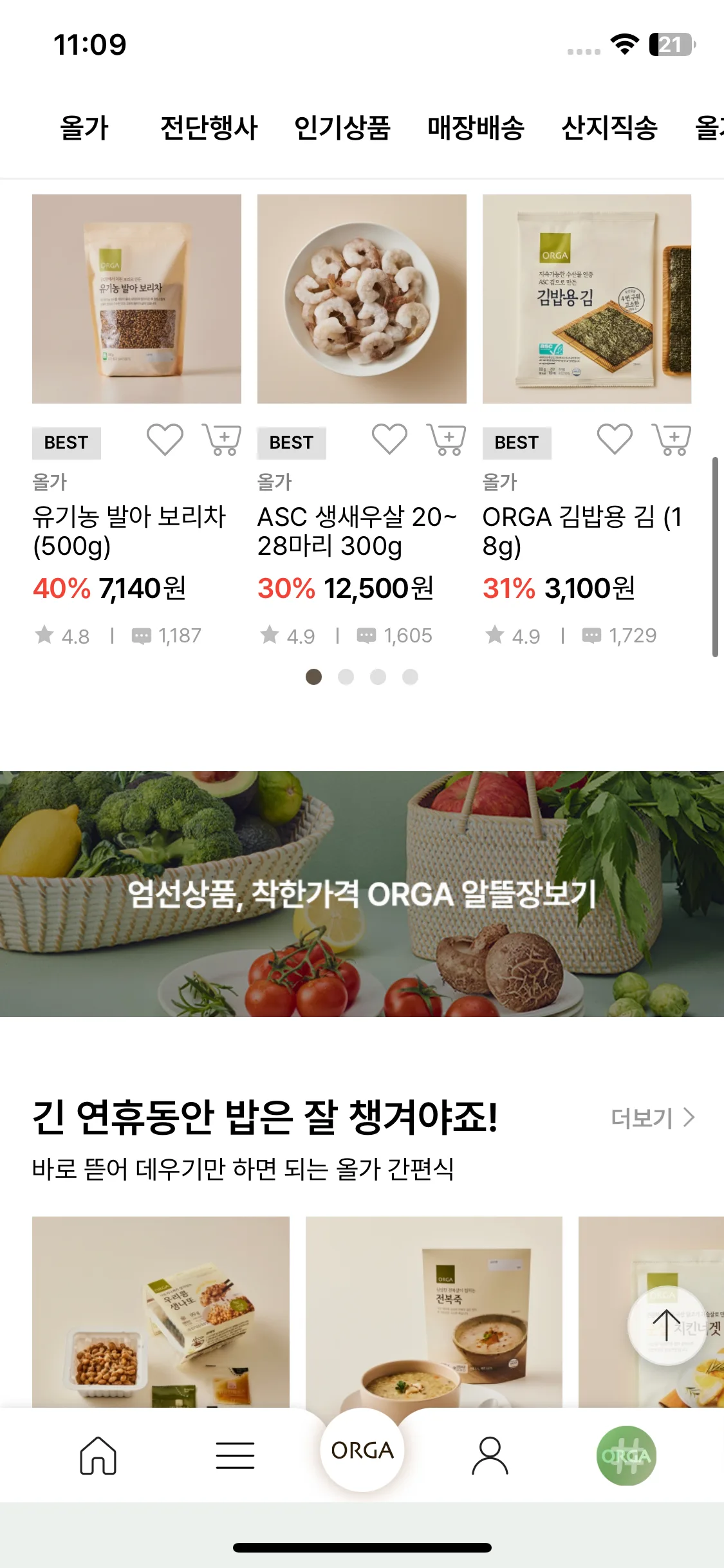Open the 유기농 발아 보리차 product image

[136, 299]
